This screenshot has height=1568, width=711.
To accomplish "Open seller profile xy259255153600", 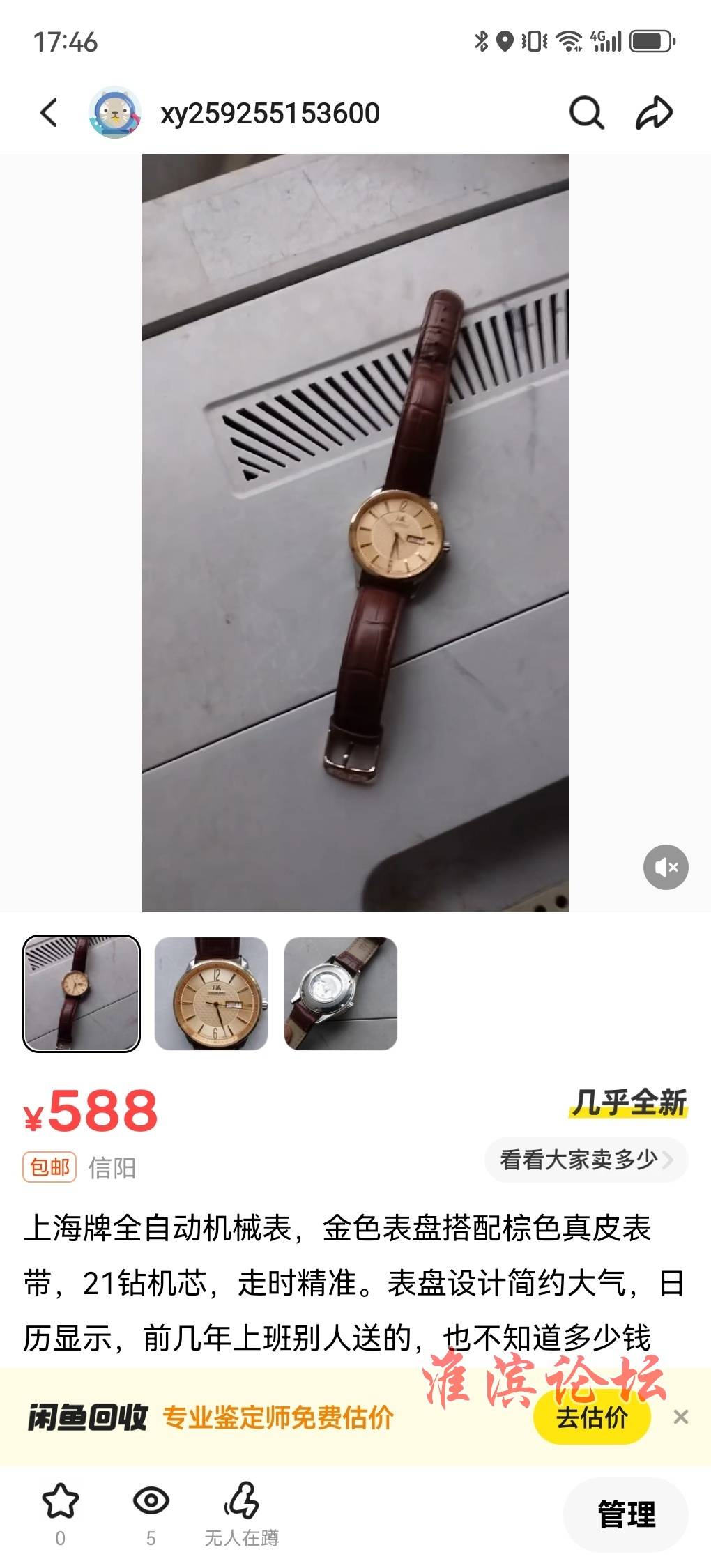I will [x=269, y=114].
